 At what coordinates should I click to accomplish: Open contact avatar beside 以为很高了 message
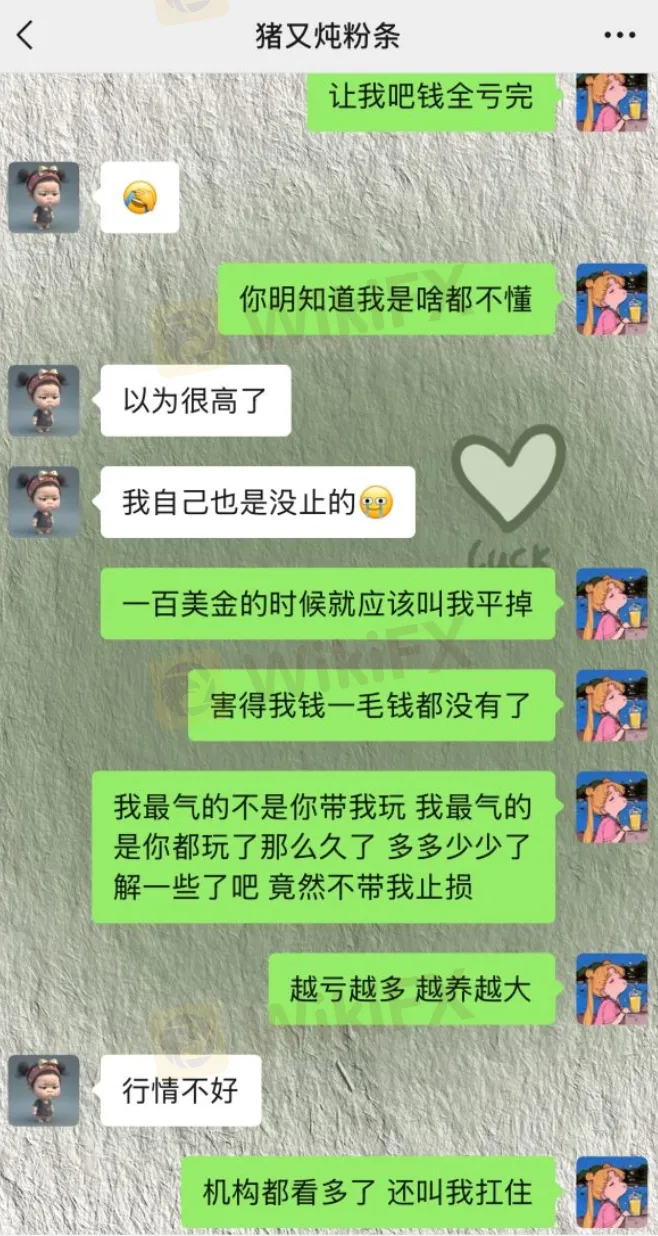(x=43, y=400)
